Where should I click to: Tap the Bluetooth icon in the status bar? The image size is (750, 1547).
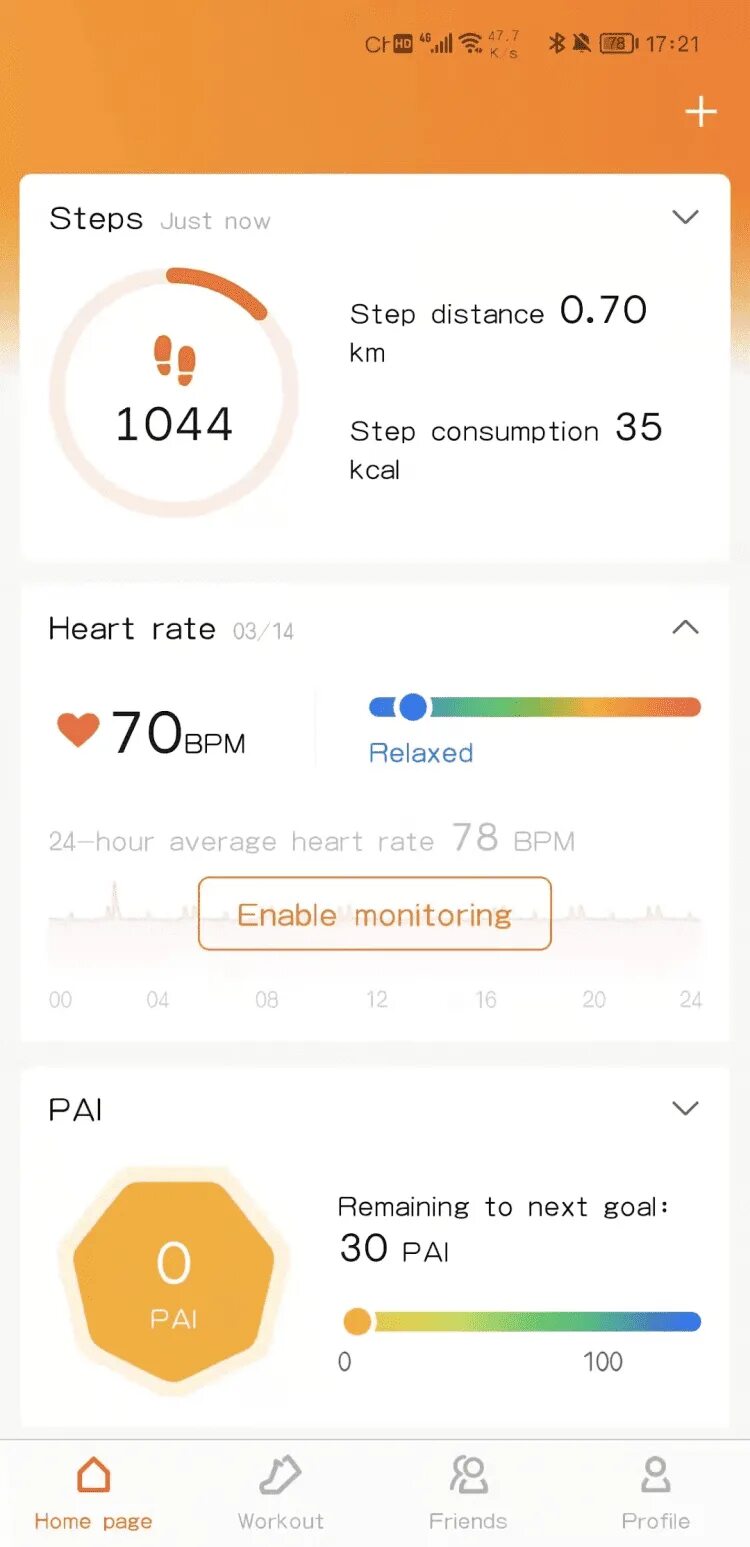[556, 43]
